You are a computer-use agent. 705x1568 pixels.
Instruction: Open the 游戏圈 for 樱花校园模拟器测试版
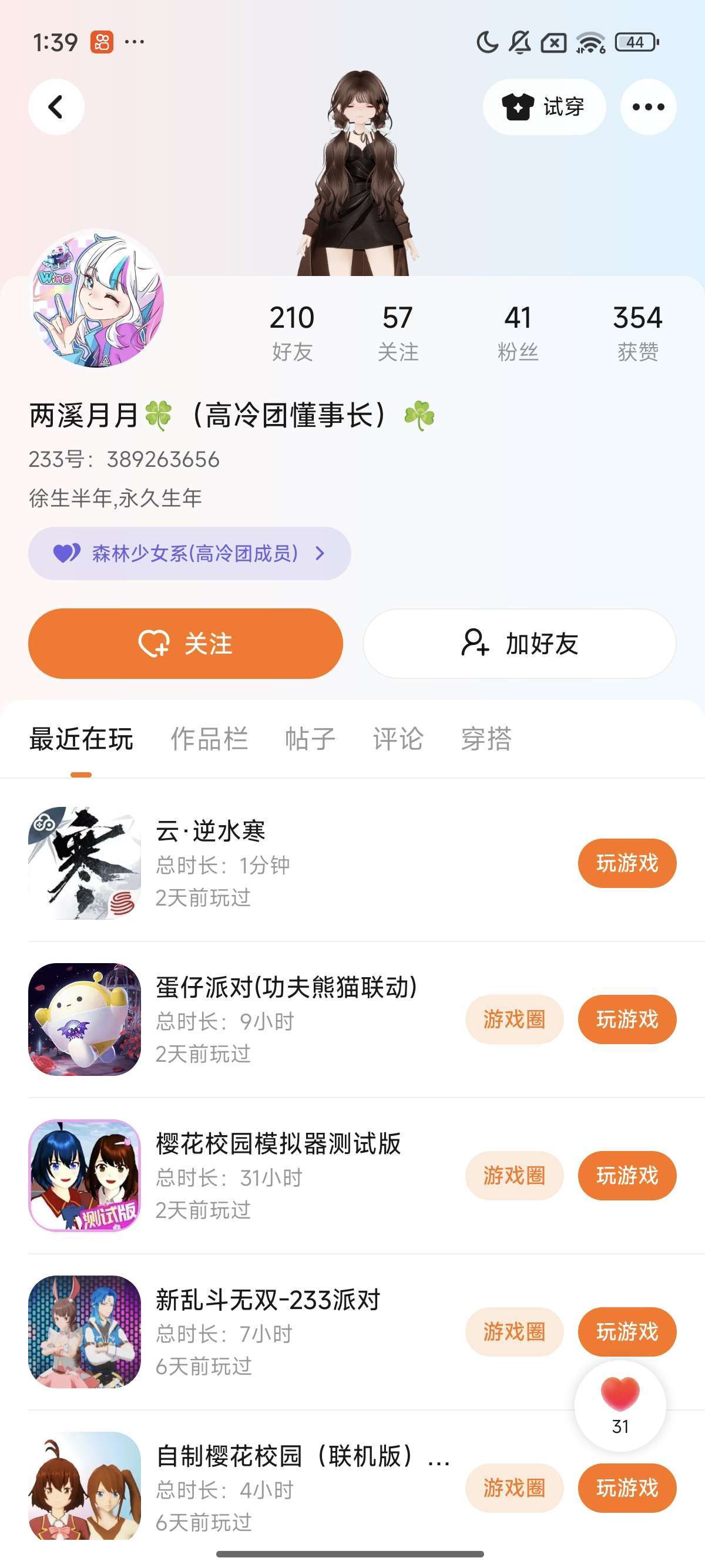(514, 1175)
